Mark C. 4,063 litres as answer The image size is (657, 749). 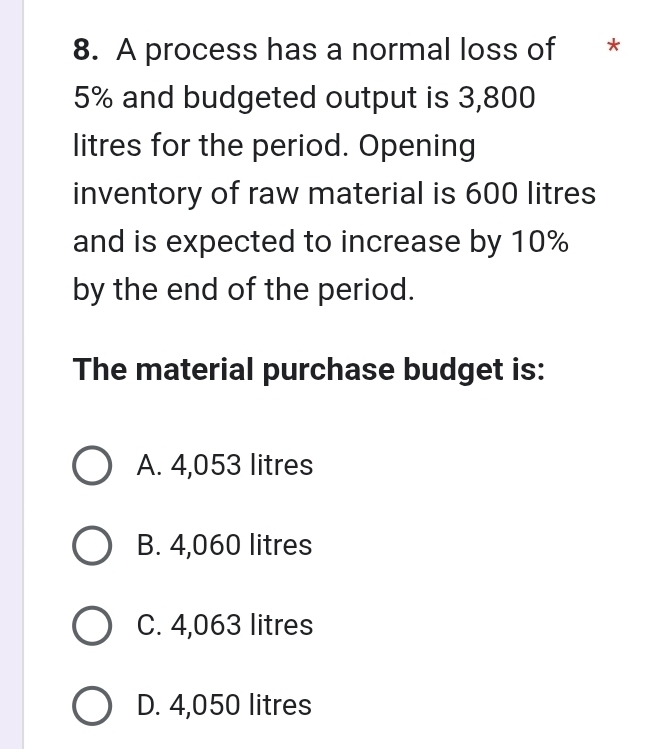pyautogui.click(x=92, y=626)
